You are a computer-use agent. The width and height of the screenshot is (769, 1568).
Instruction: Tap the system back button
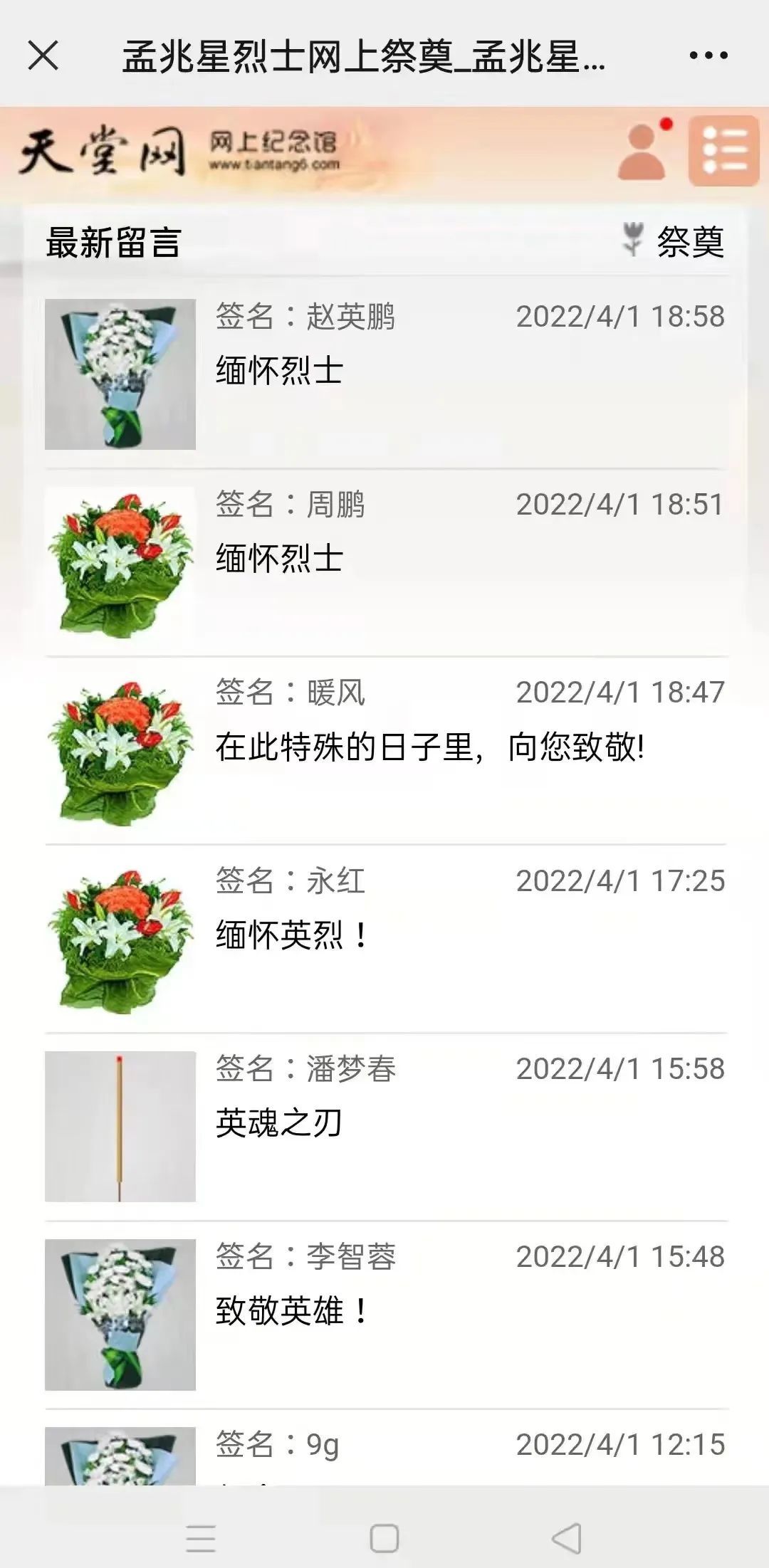pyautogui.click(x=567, y=1539)
